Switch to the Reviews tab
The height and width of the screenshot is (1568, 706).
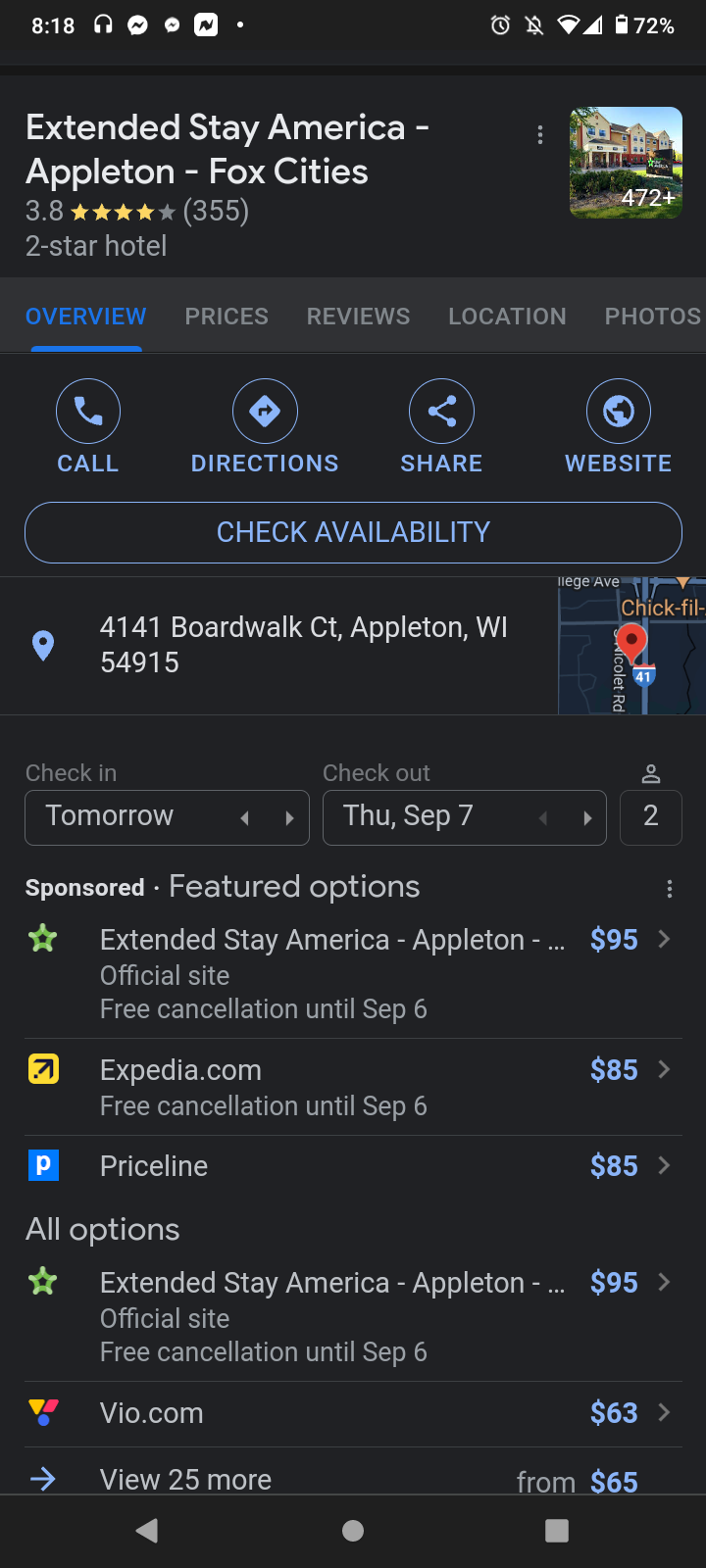(x=358, y=317)
